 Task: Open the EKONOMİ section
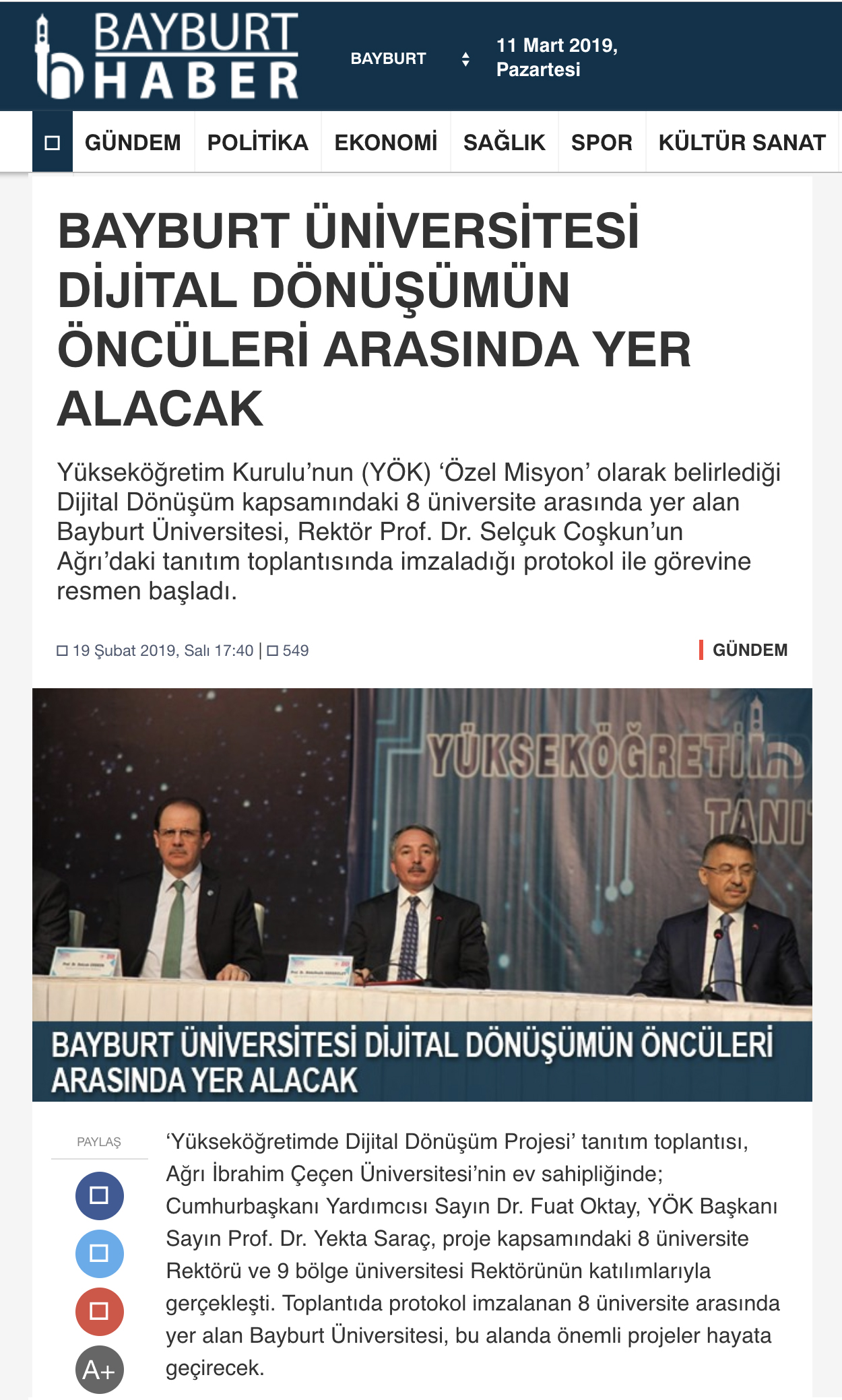click(x=385, y=143)
